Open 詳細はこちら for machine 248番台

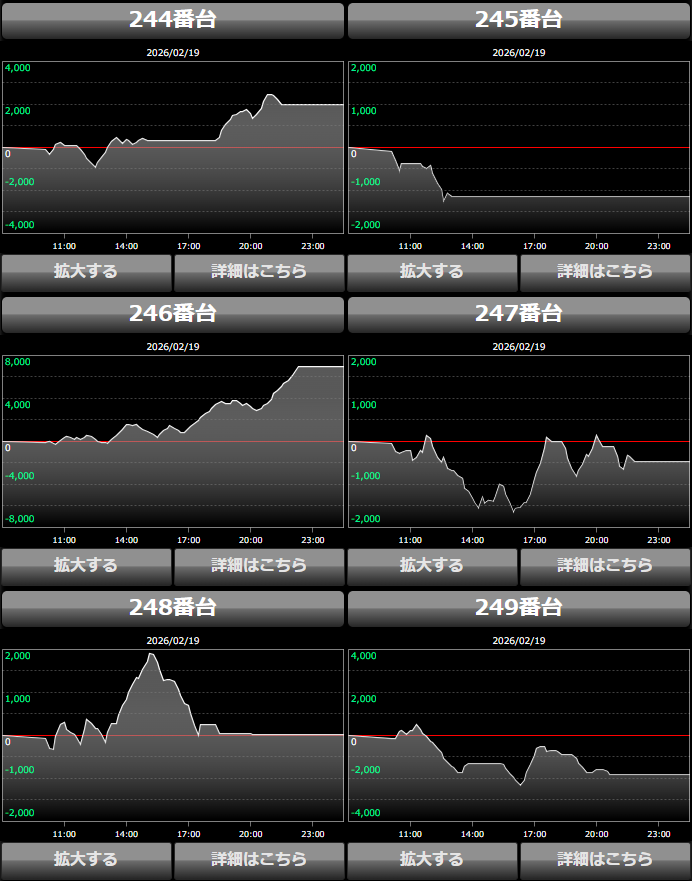pyautogui.click(x=259, y=860)
